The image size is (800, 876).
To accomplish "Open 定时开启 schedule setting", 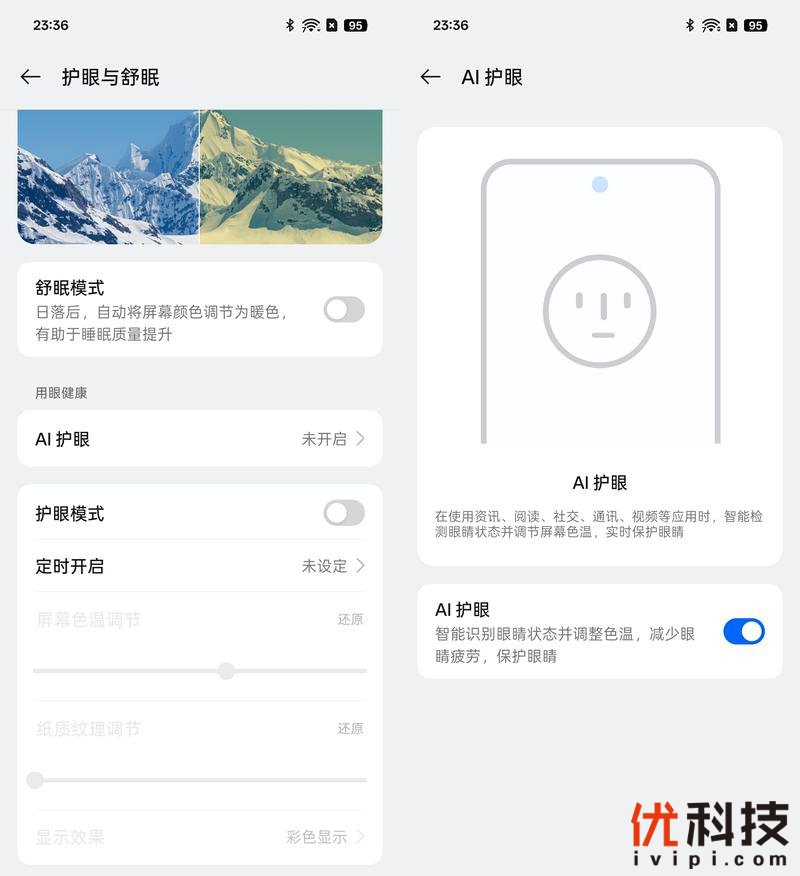I will [200, 566].
